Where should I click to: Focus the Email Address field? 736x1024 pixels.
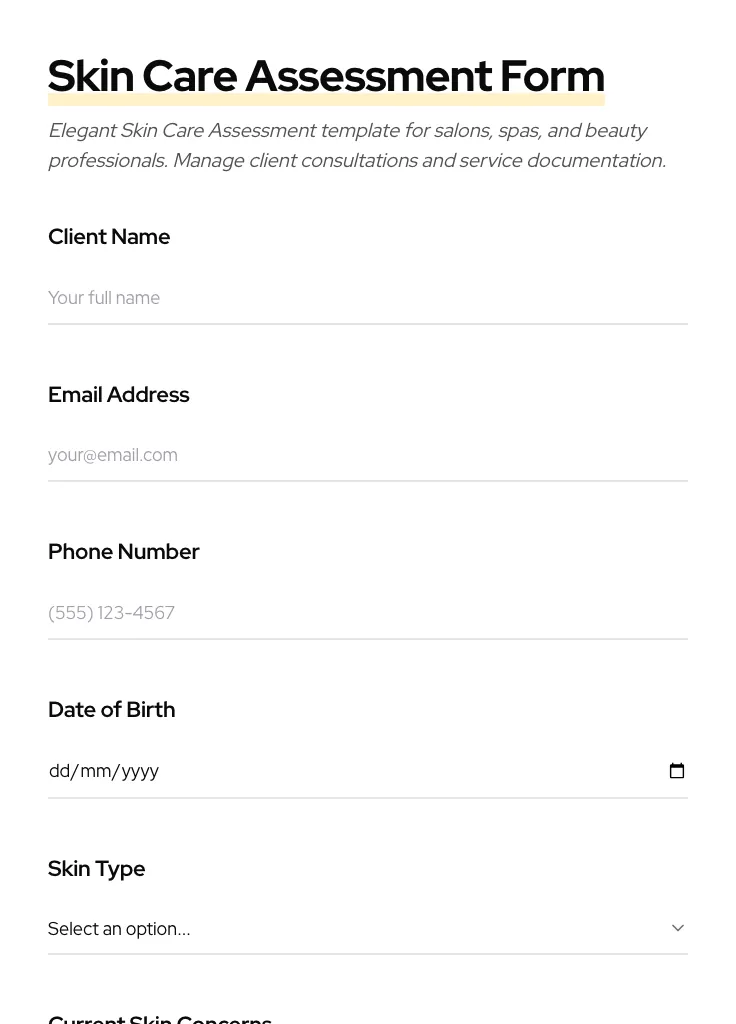367,455
